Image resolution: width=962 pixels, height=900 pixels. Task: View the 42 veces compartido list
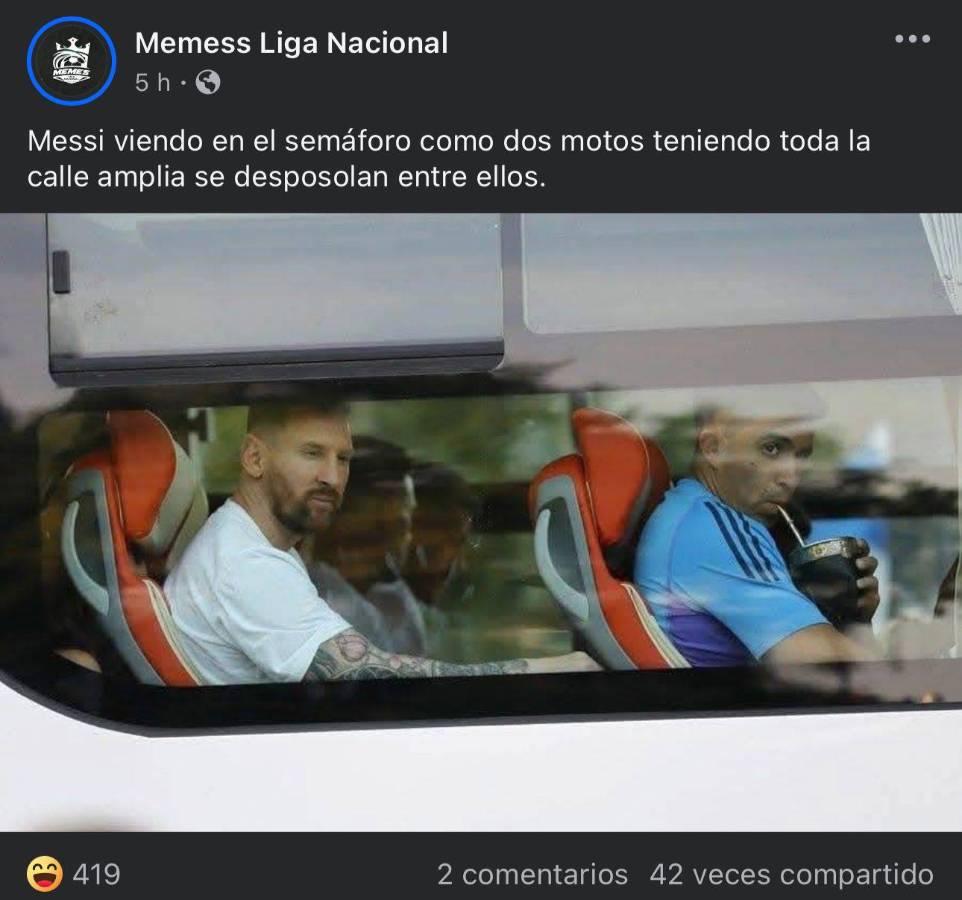click(x=791, y=875)
